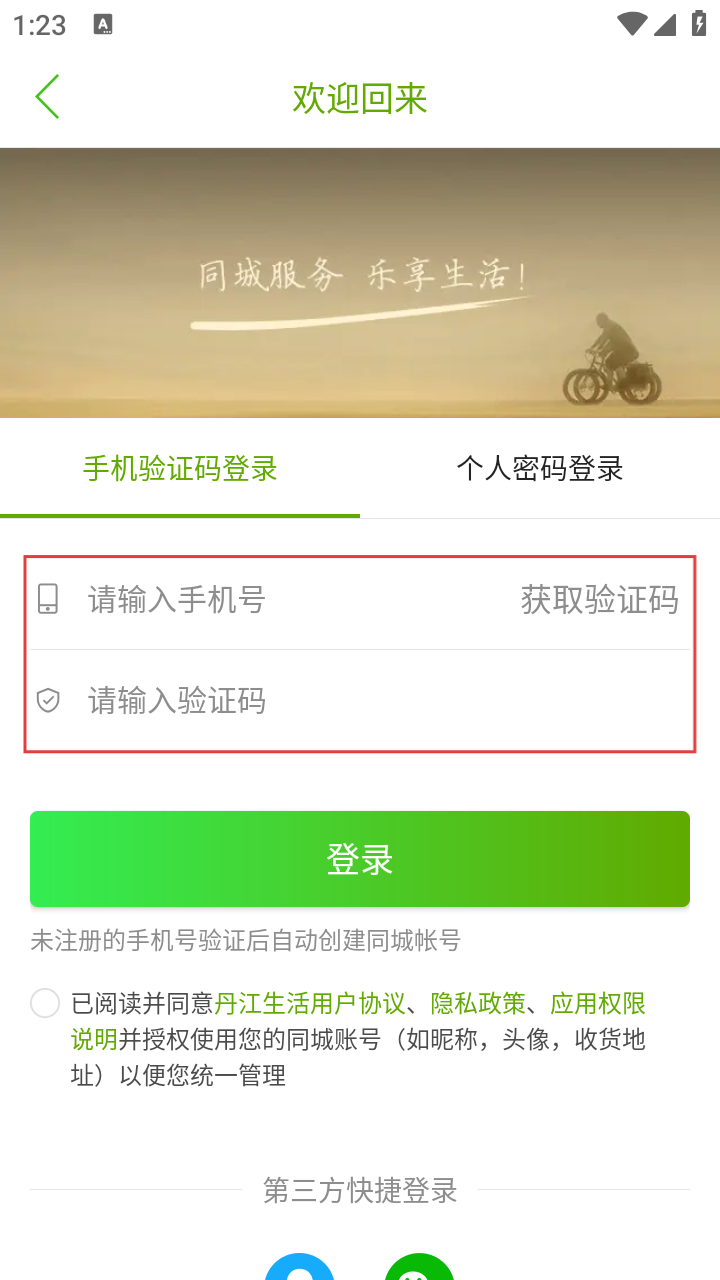The image size is (720, 1280).
Task: Open the 应用权限说明 link
Action: click(598, 1003)
